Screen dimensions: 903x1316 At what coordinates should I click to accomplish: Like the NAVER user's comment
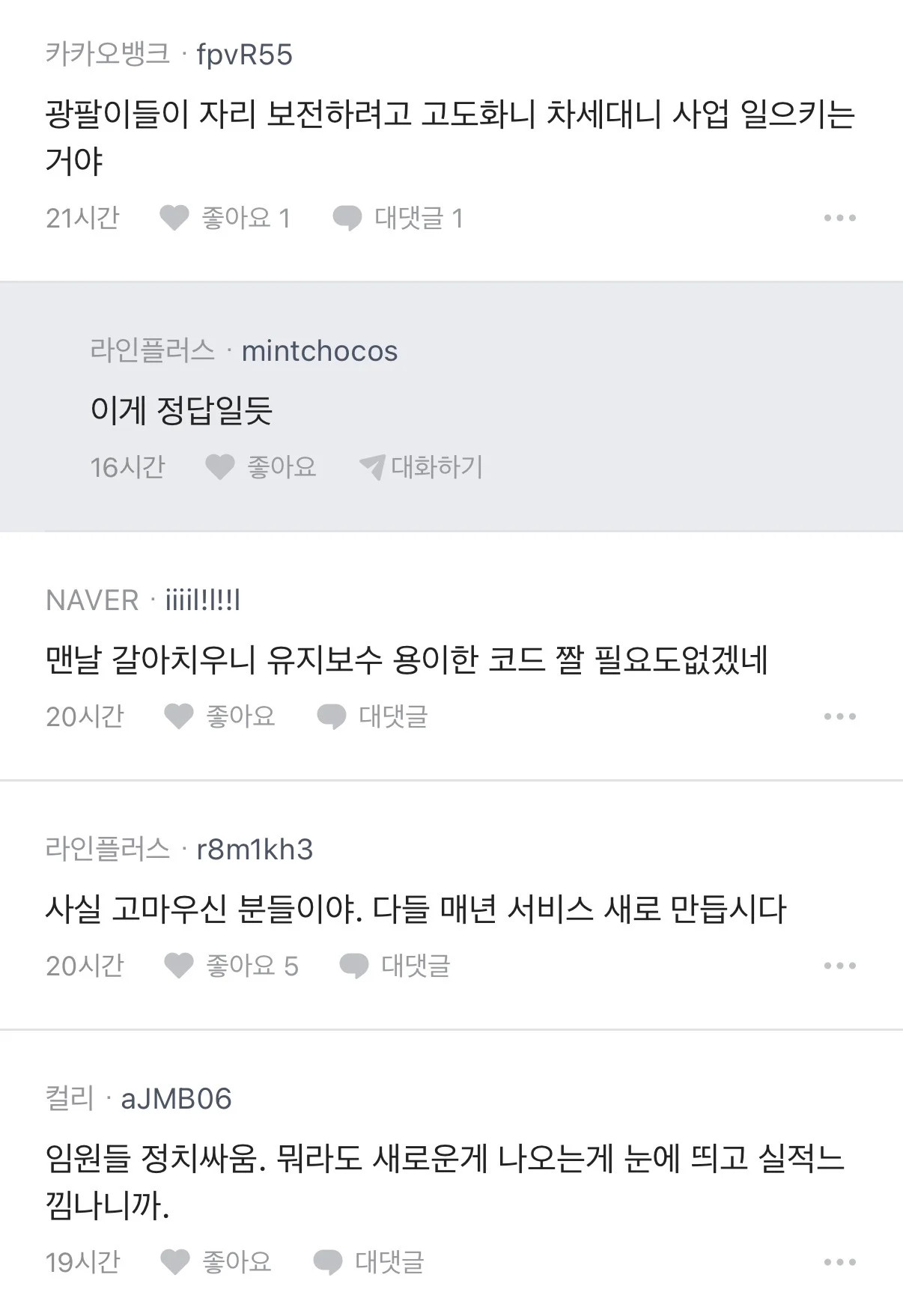coord(219,717)
